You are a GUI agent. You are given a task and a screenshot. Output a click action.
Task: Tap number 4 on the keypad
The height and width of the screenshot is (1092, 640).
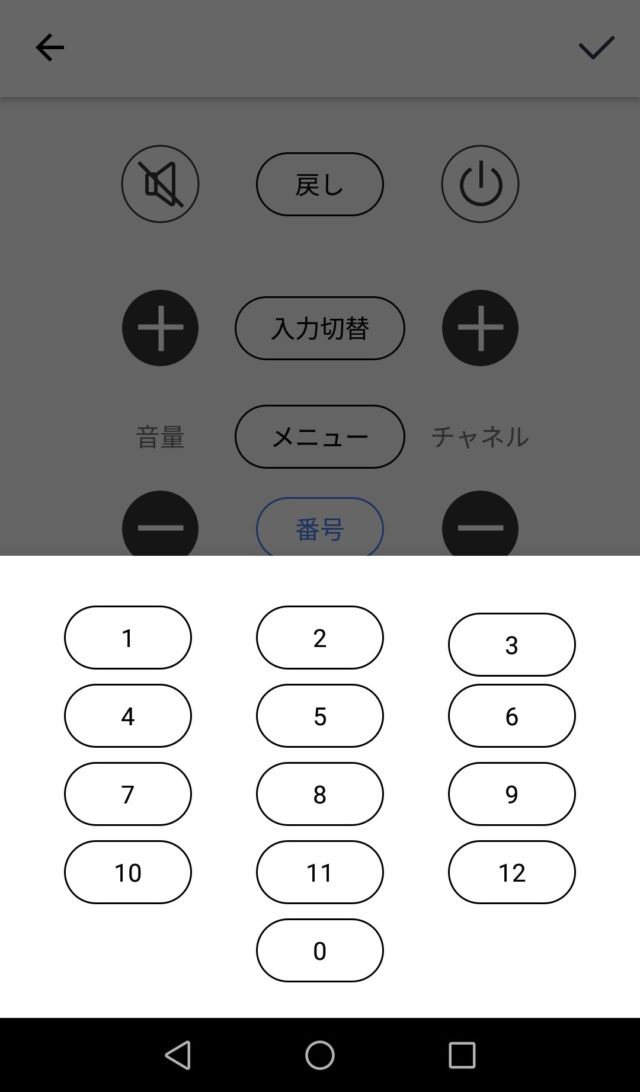[x=127, y=716]
